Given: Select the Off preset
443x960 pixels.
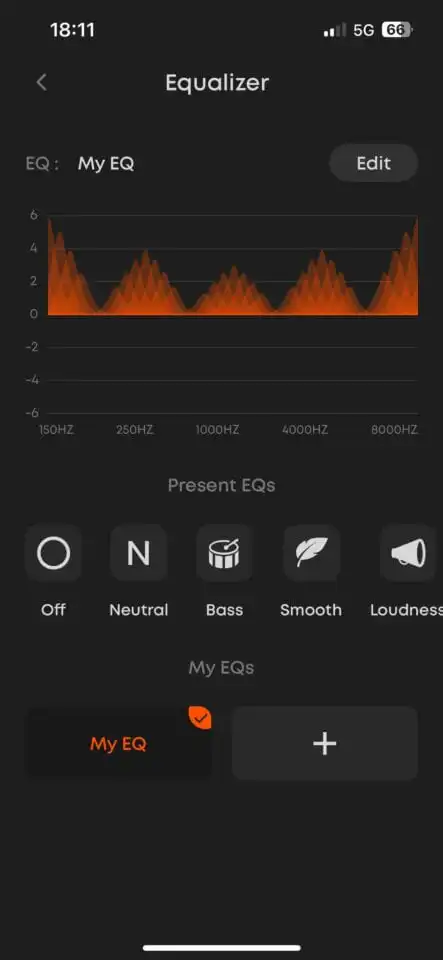Looking at the screenshot, I should [x=53, y=553].
